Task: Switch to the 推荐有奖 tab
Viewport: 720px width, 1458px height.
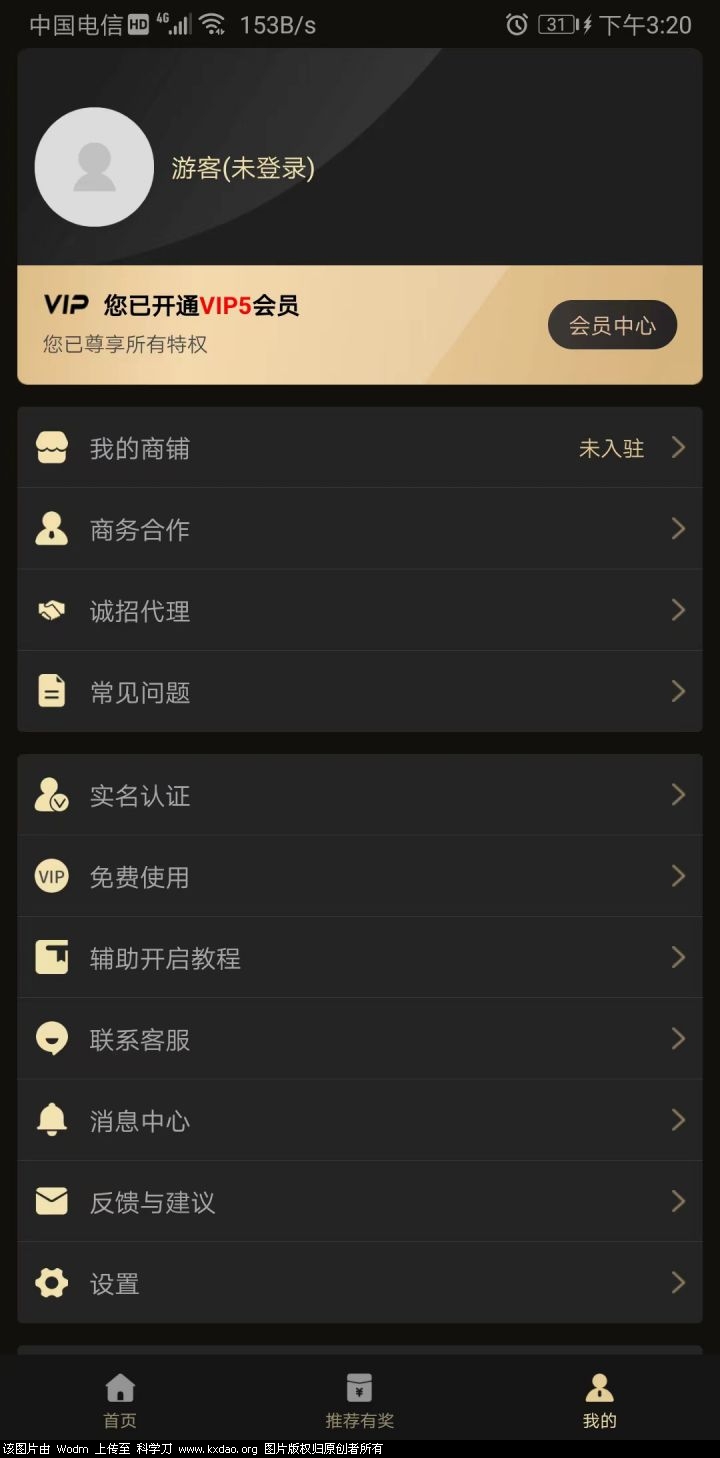Action: [x=360, y=1400]
